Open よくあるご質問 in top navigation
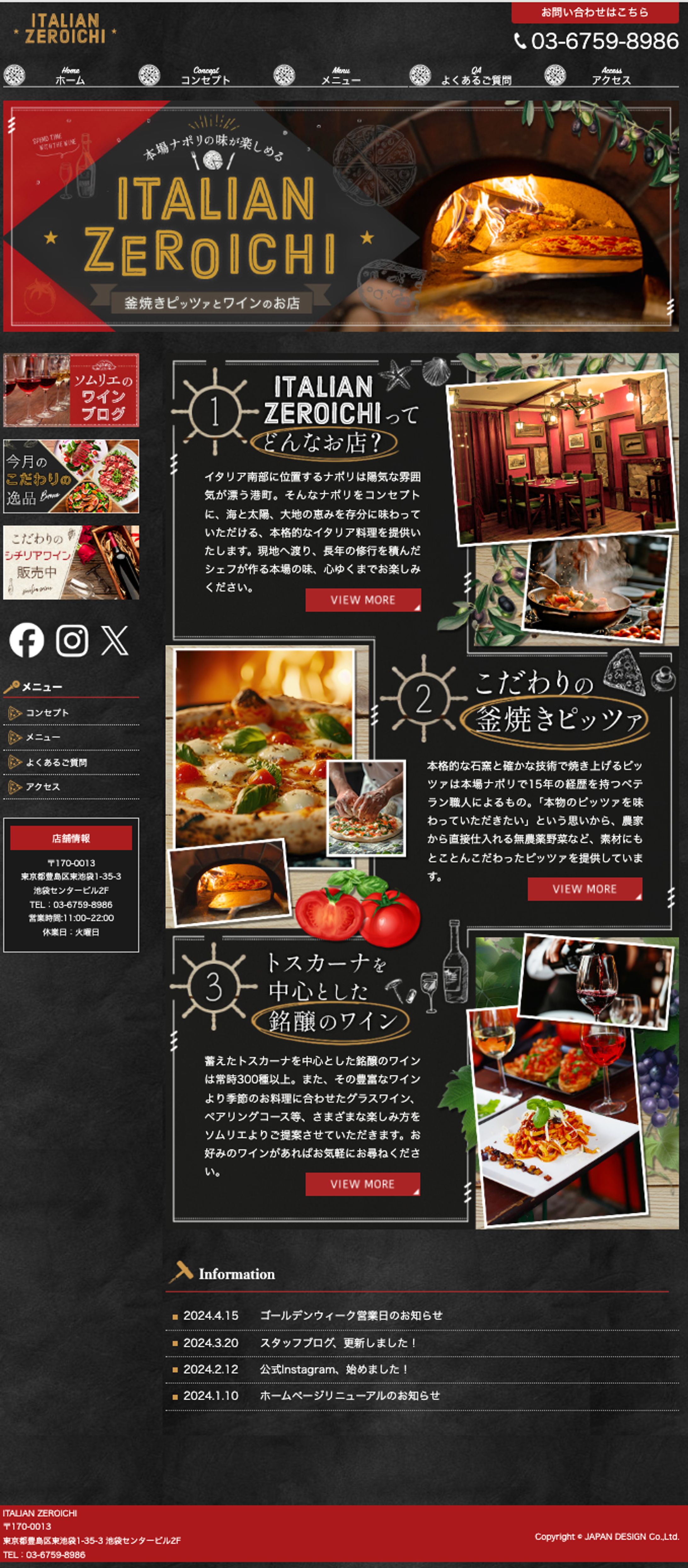The width and height of the screenshot is (688, 1568). click(x=475, y=76)
